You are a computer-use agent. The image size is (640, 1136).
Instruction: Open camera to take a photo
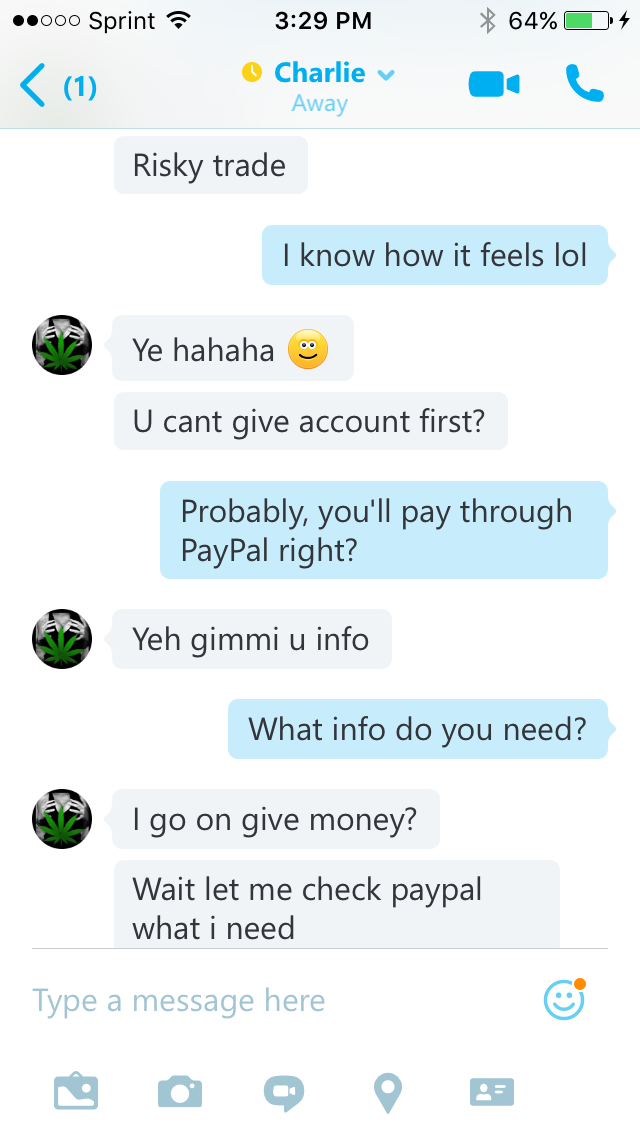[x=180, y=1092]
